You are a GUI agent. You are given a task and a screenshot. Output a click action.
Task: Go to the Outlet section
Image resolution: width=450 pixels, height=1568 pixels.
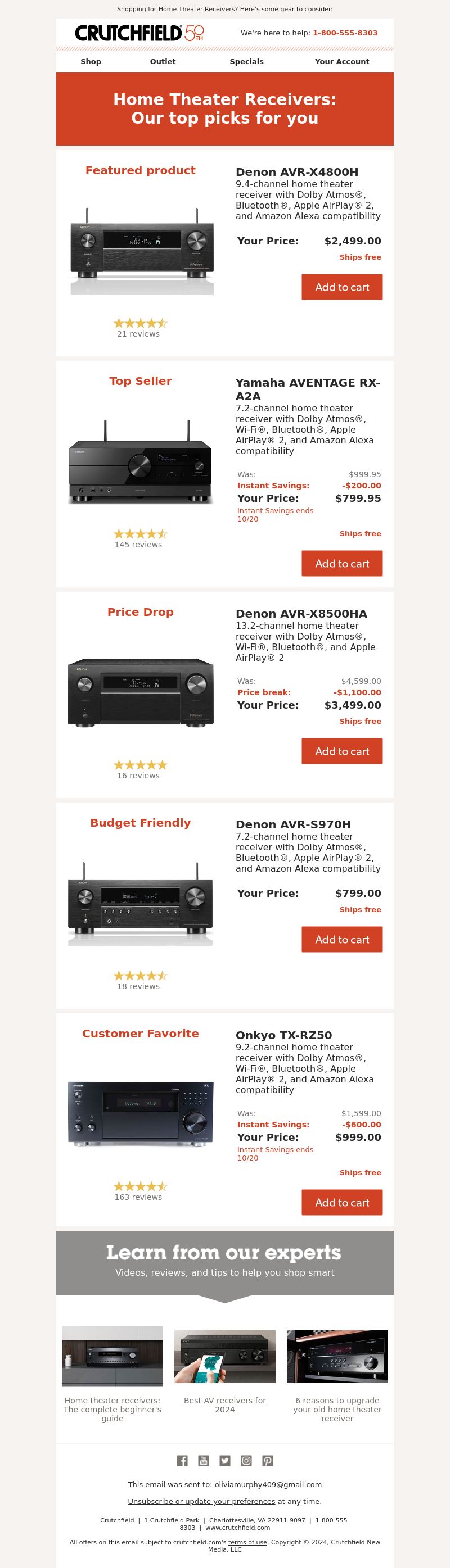point(163,61)
